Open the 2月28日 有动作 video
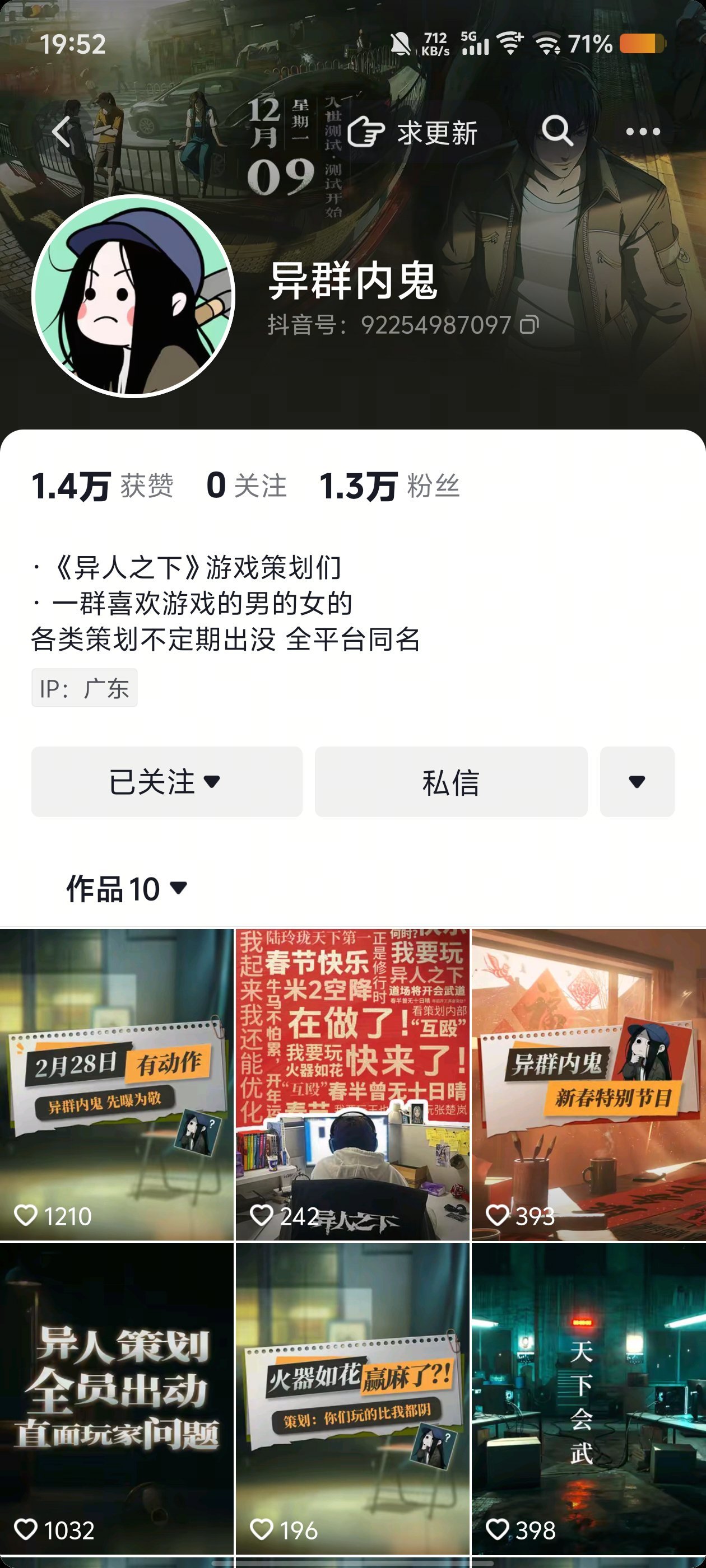The height and width of the screenshot is (1568, 706). pos(117,1084)
